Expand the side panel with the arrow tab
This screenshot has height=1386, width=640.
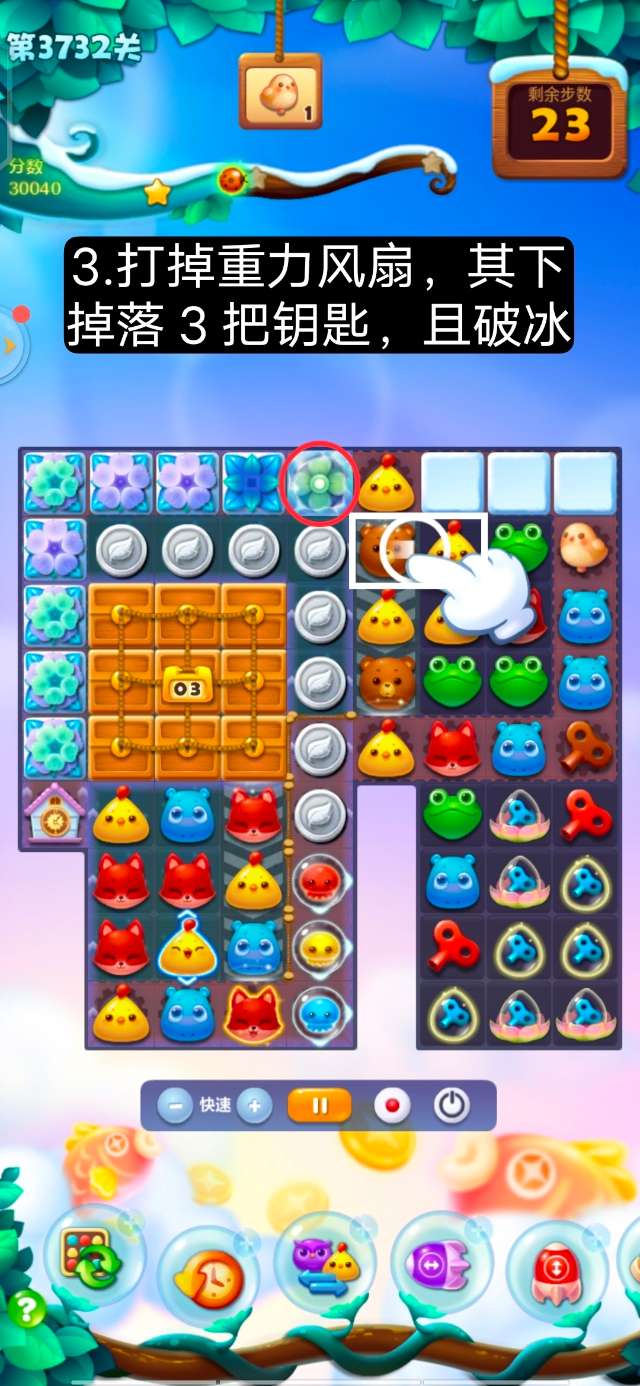click(x=10, y=346)
